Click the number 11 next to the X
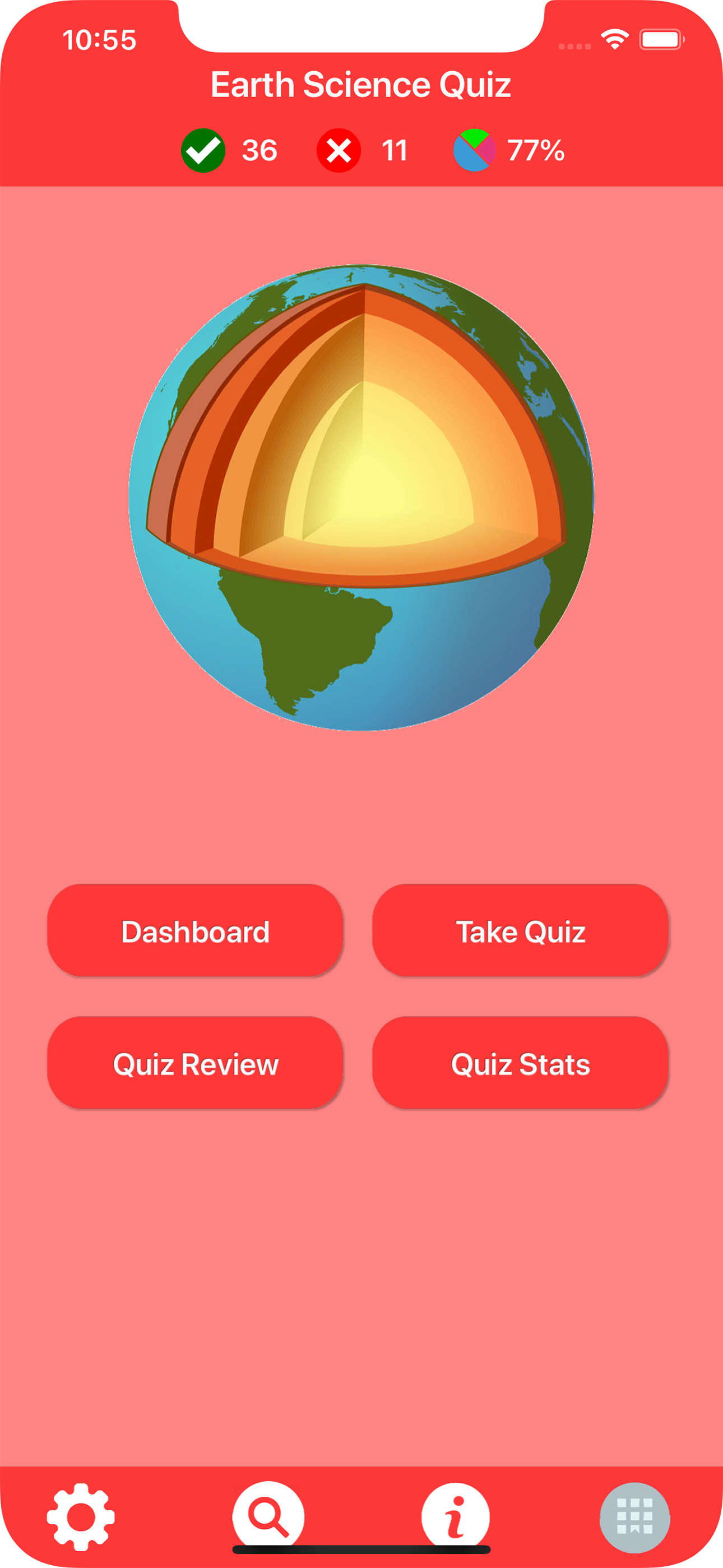This screenshot has height=1568, width=723. 395,149
